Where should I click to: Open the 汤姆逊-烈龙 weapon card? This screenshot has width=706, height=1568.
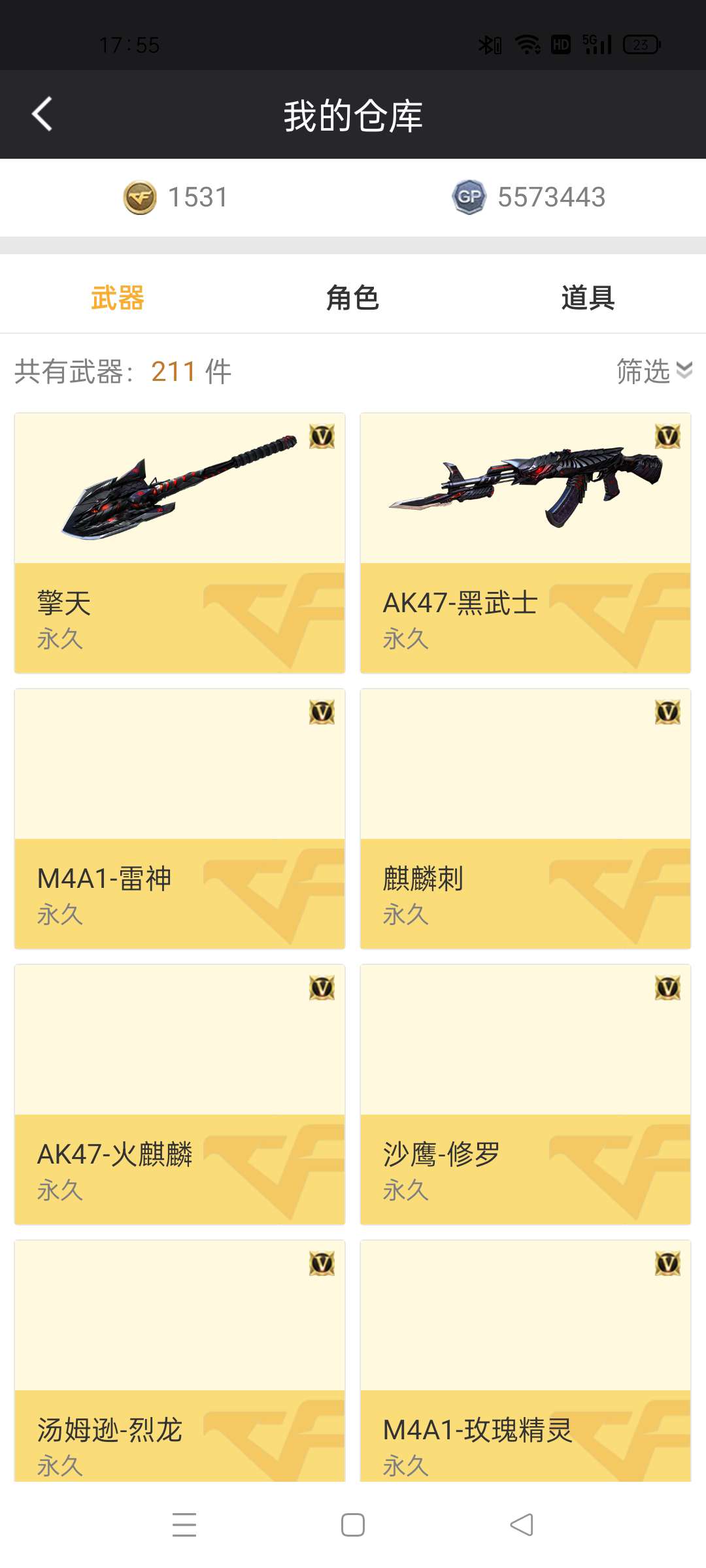coord(180,1359)
